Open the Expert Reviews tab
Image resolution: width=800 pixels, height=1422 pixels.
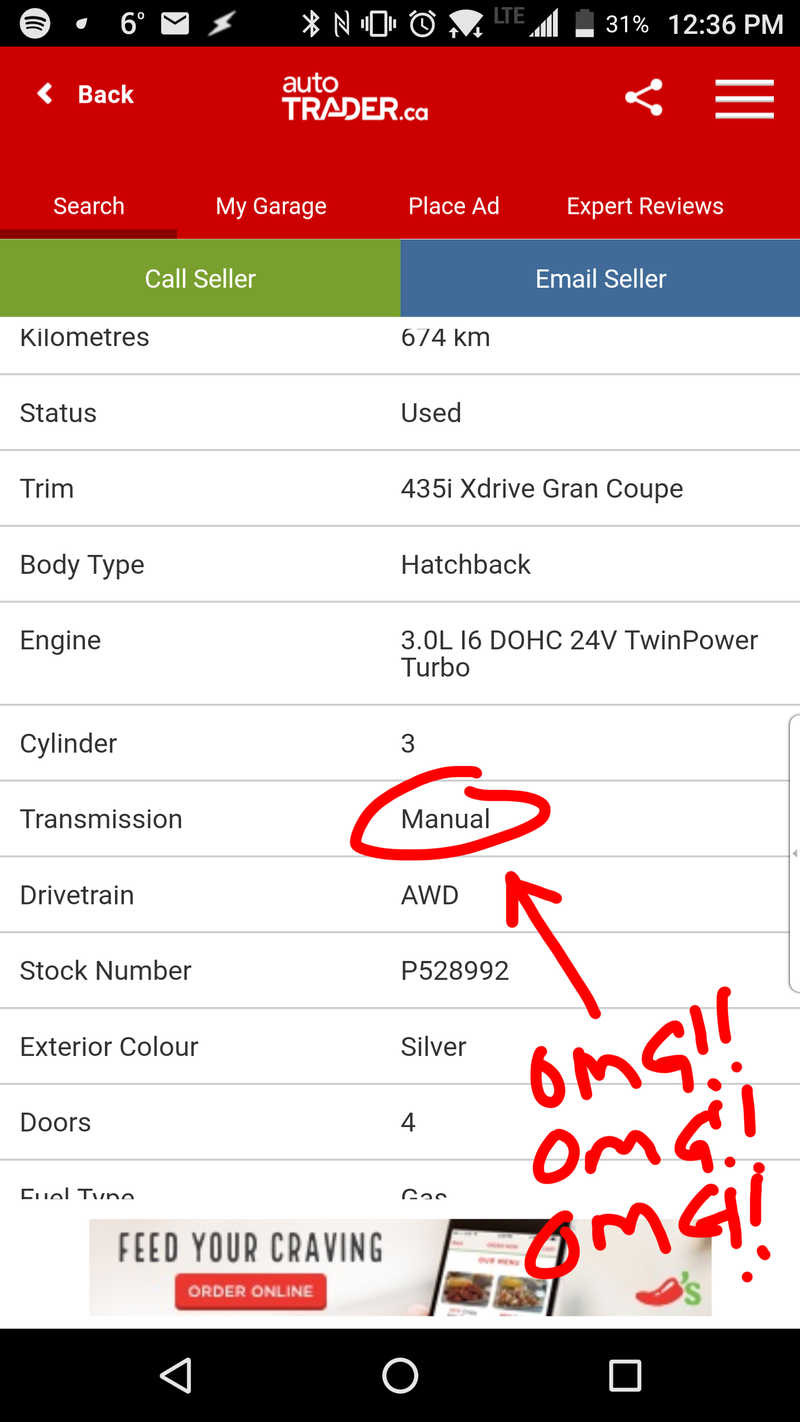[645, 206]
